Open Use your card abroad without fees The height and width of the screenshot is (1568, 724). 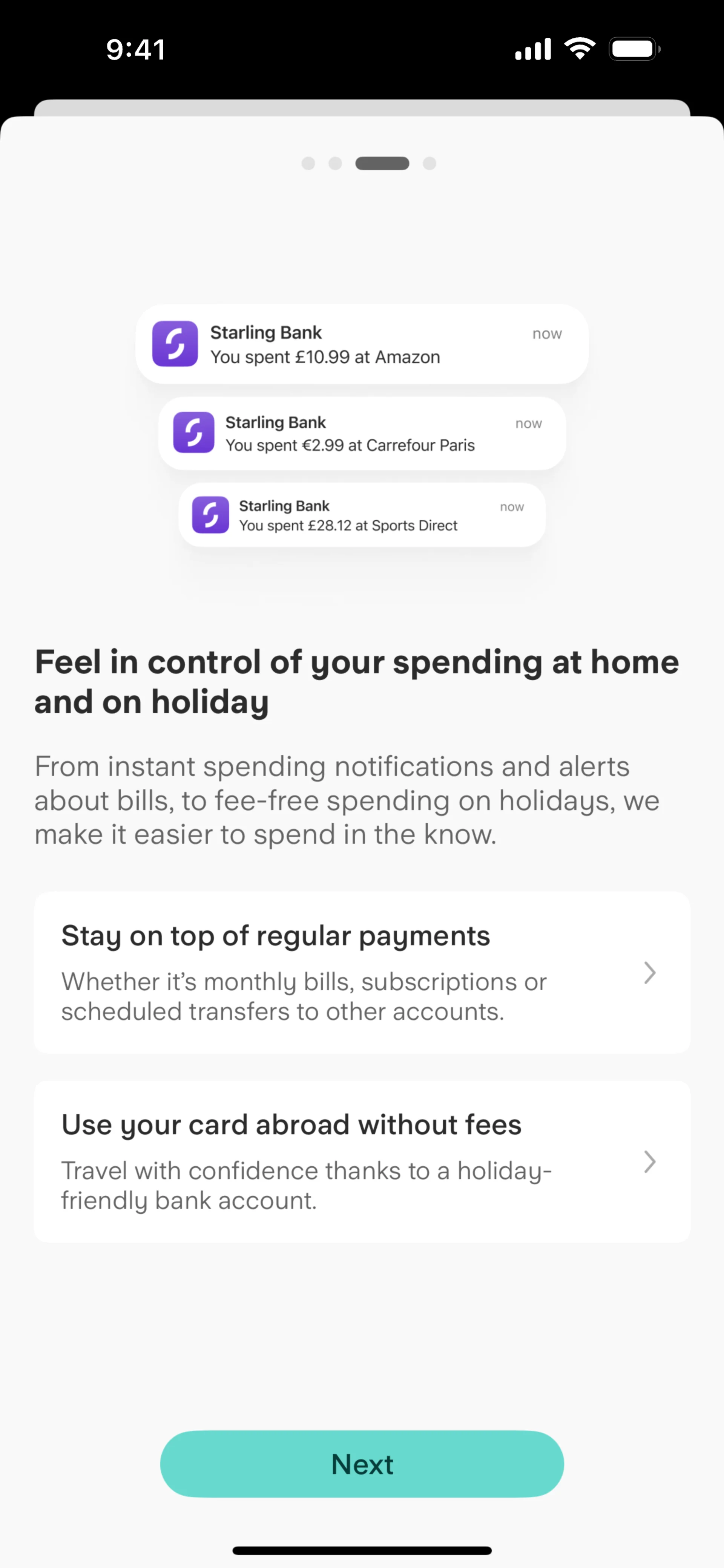pos(362,1161)
